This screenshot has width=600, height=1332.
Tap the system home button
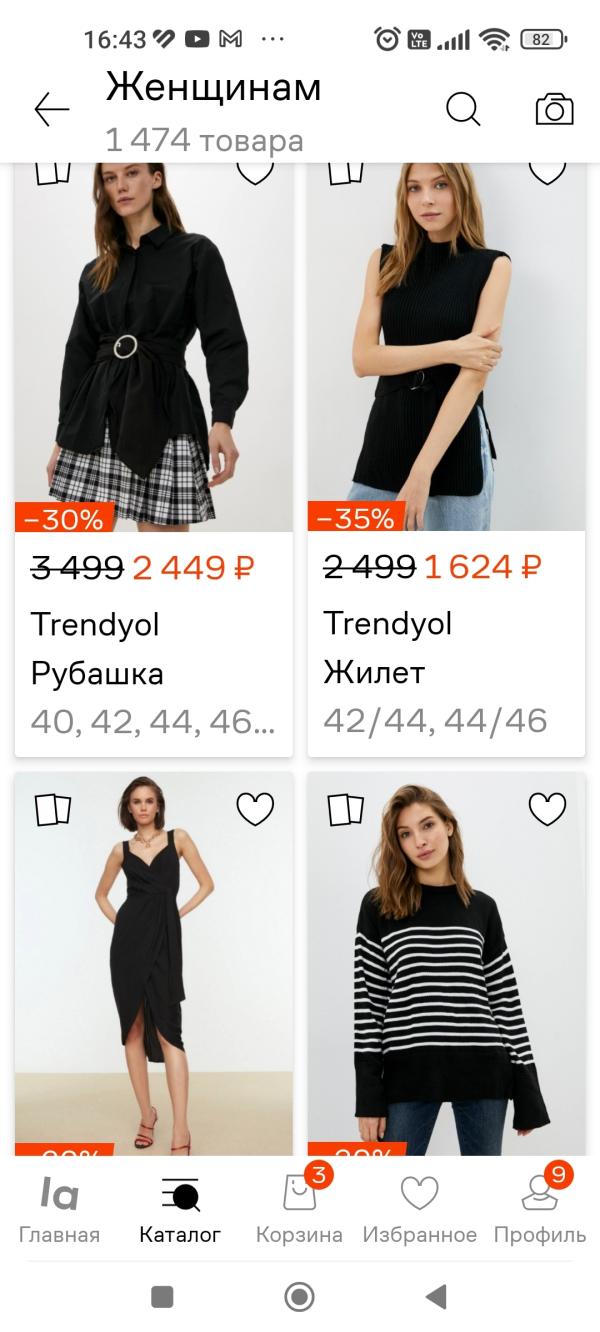pos(299,1297)
